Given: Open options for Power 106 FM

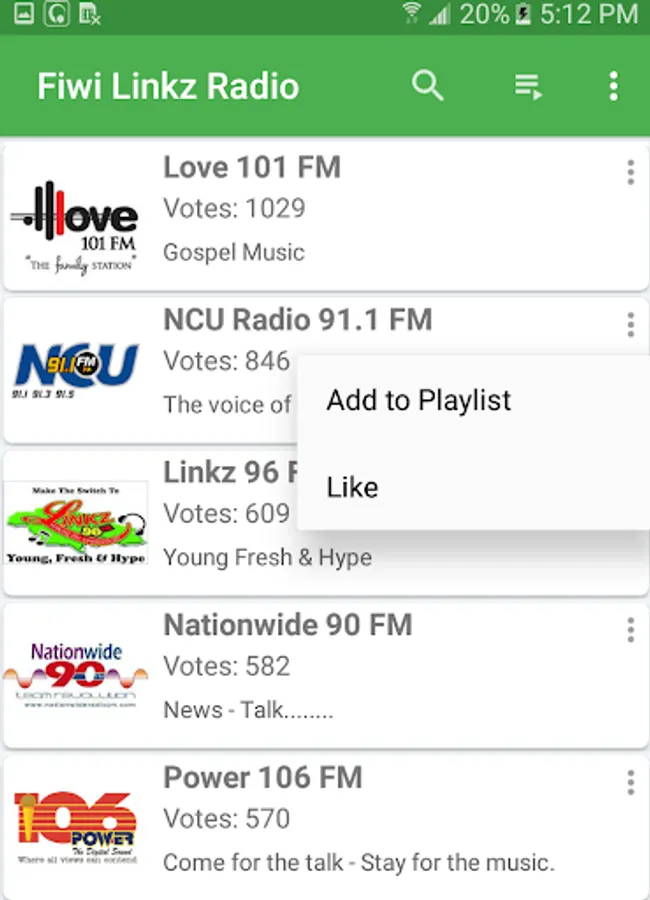Looking at the screenshot, I should (630, 782).
